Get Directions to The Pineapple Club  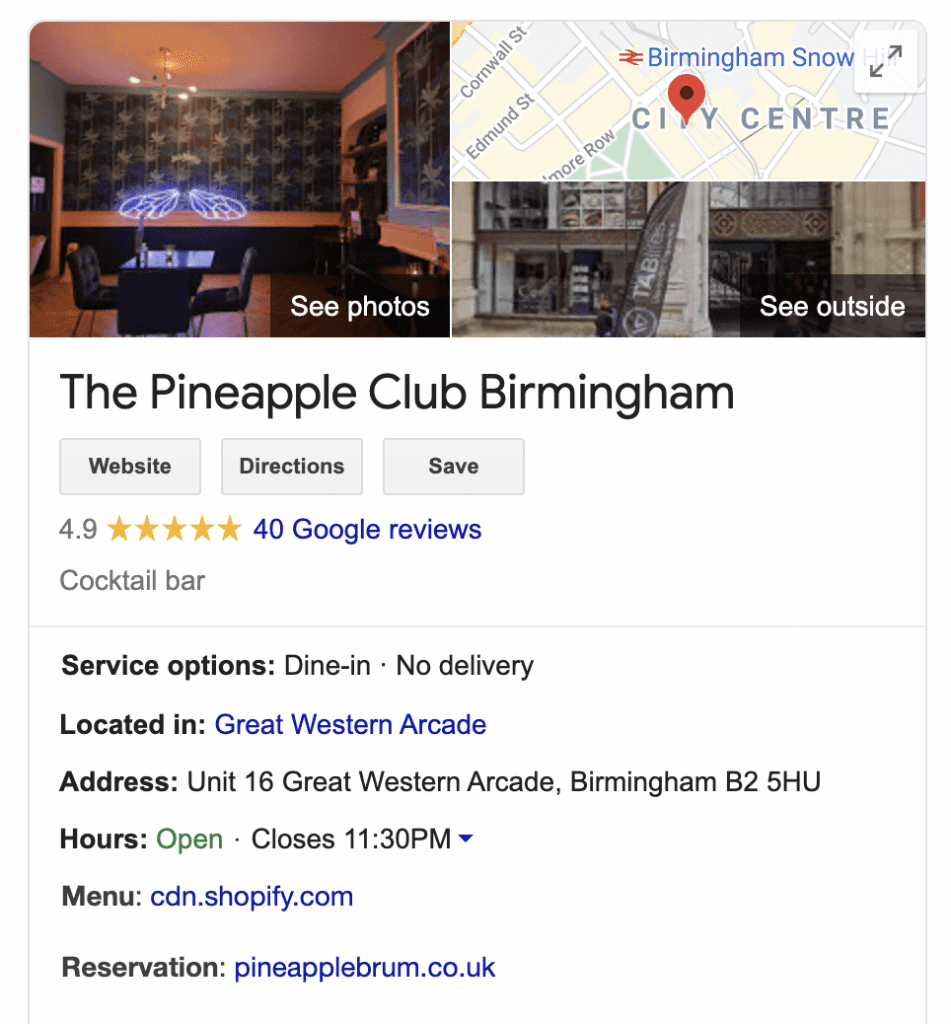pyautogui.click(x=291, y=466)
